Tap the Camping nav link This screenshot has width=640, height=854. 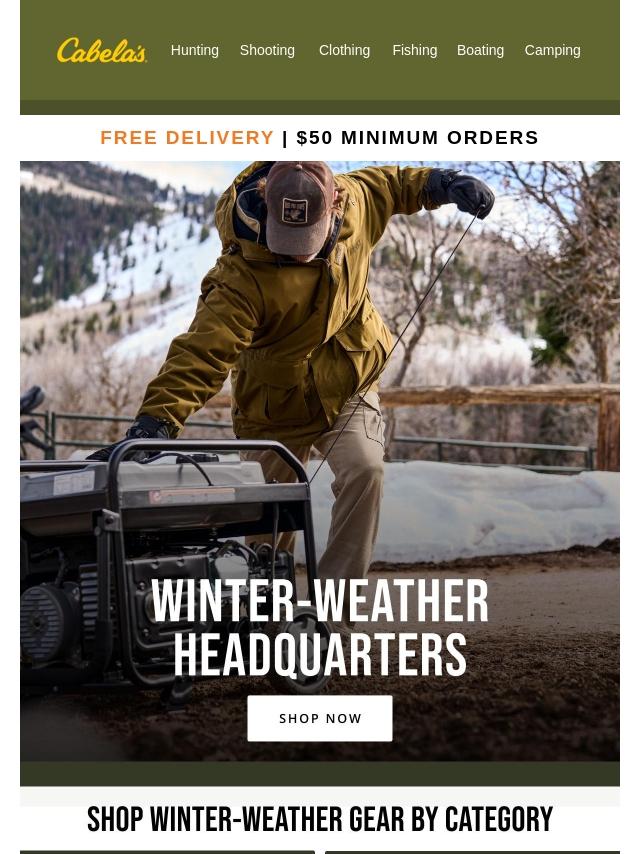pos(552,50)
